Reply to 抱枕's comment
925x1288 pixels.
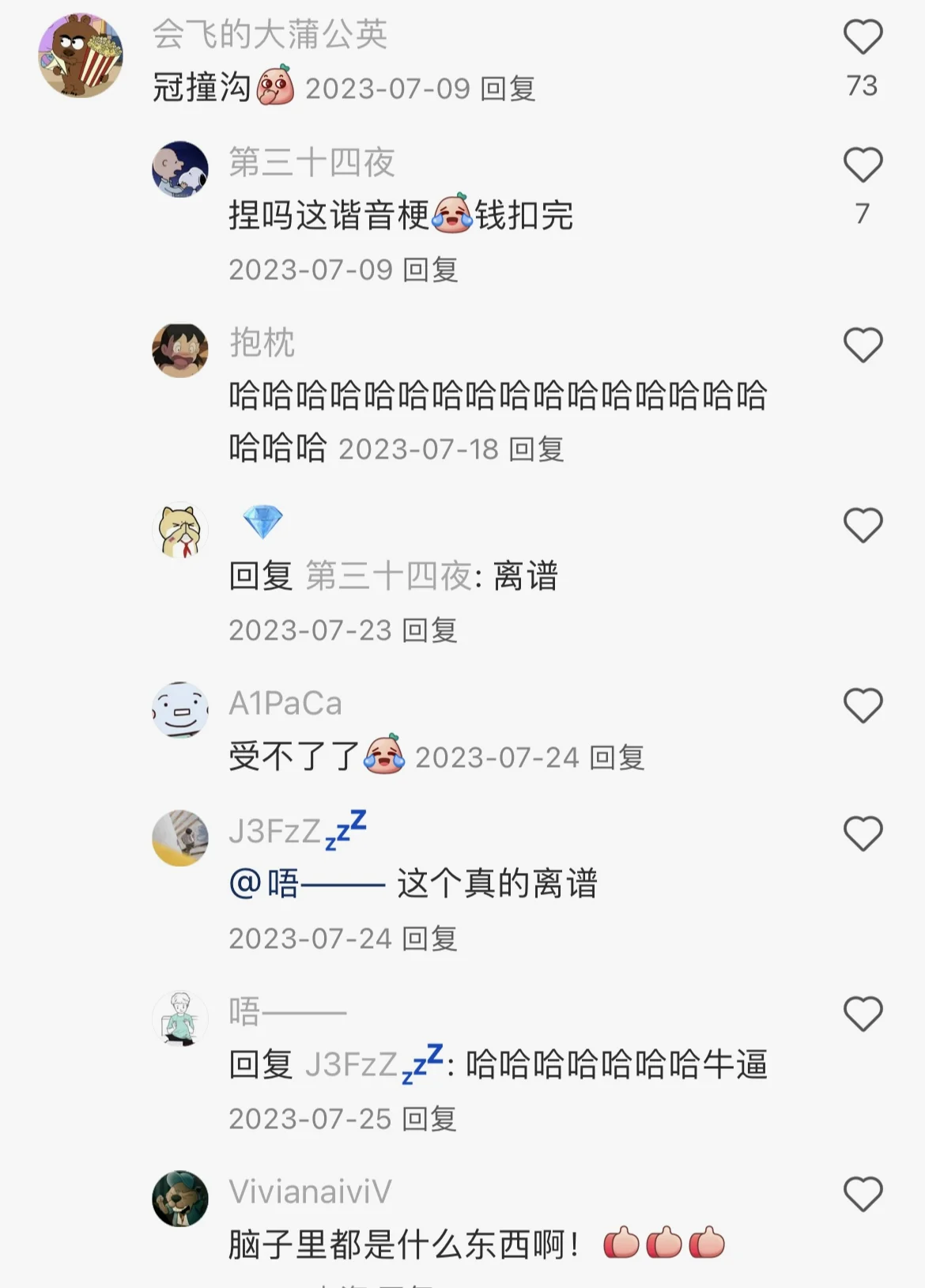coord(536,449)
